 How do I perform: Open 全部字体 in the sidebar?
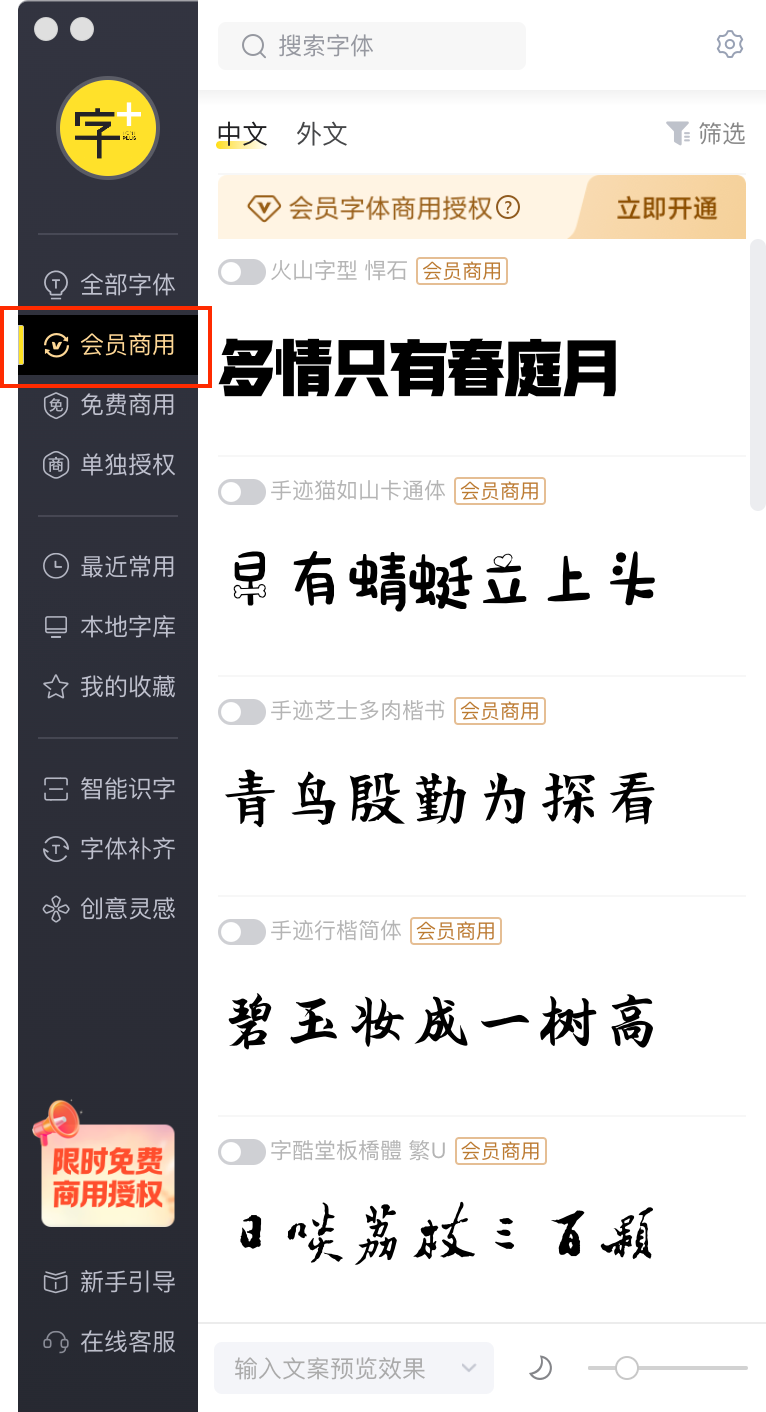point(109,285)
